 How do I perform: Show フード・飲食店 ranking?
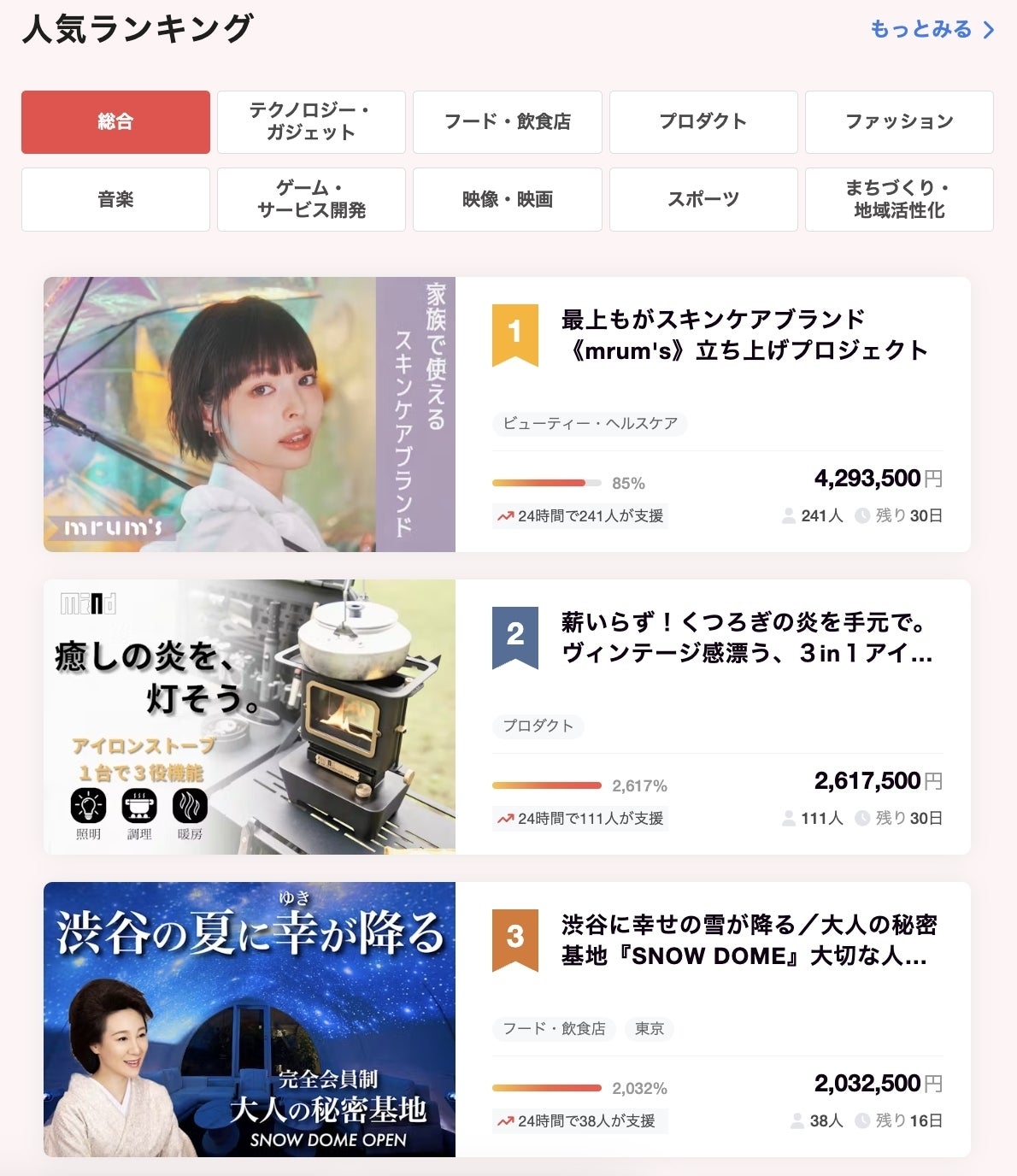507,122
